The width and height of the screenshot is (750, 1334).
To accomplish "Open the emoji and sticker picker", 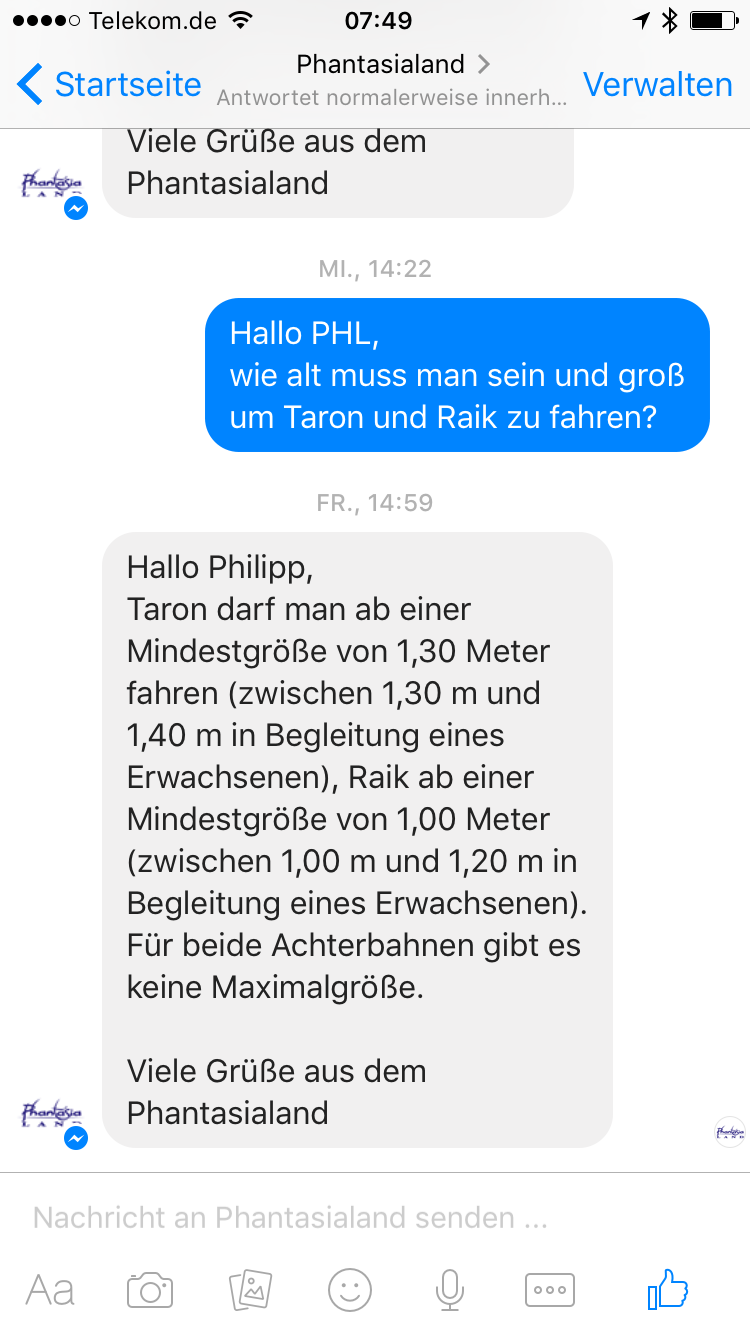I will (x=350, y=1290).
